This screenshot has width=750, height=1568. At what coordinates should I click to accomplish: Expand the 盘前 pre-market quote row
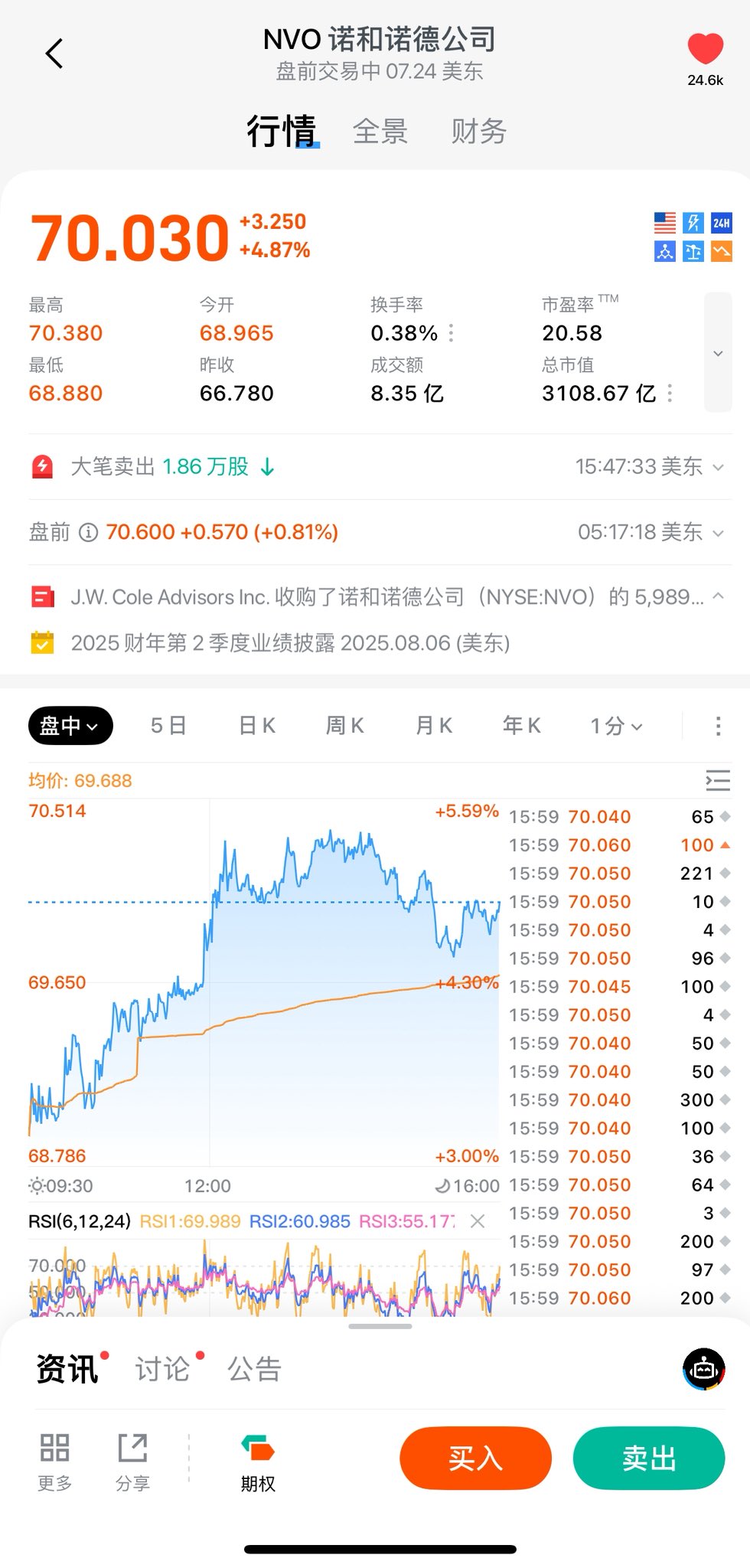(377, 532)
